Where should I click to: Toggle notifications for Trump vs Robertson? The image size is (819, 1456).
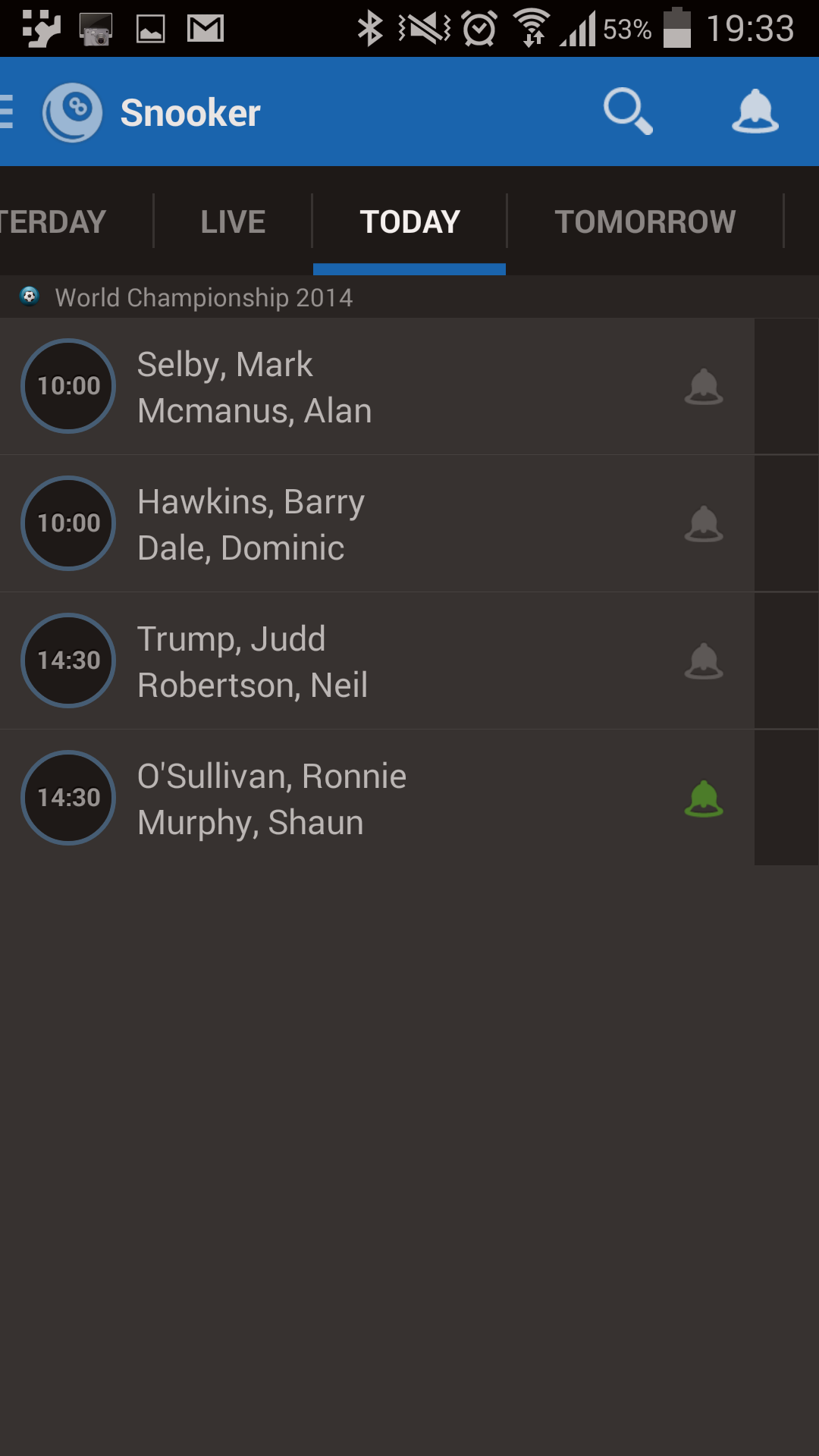coord(703,661)
